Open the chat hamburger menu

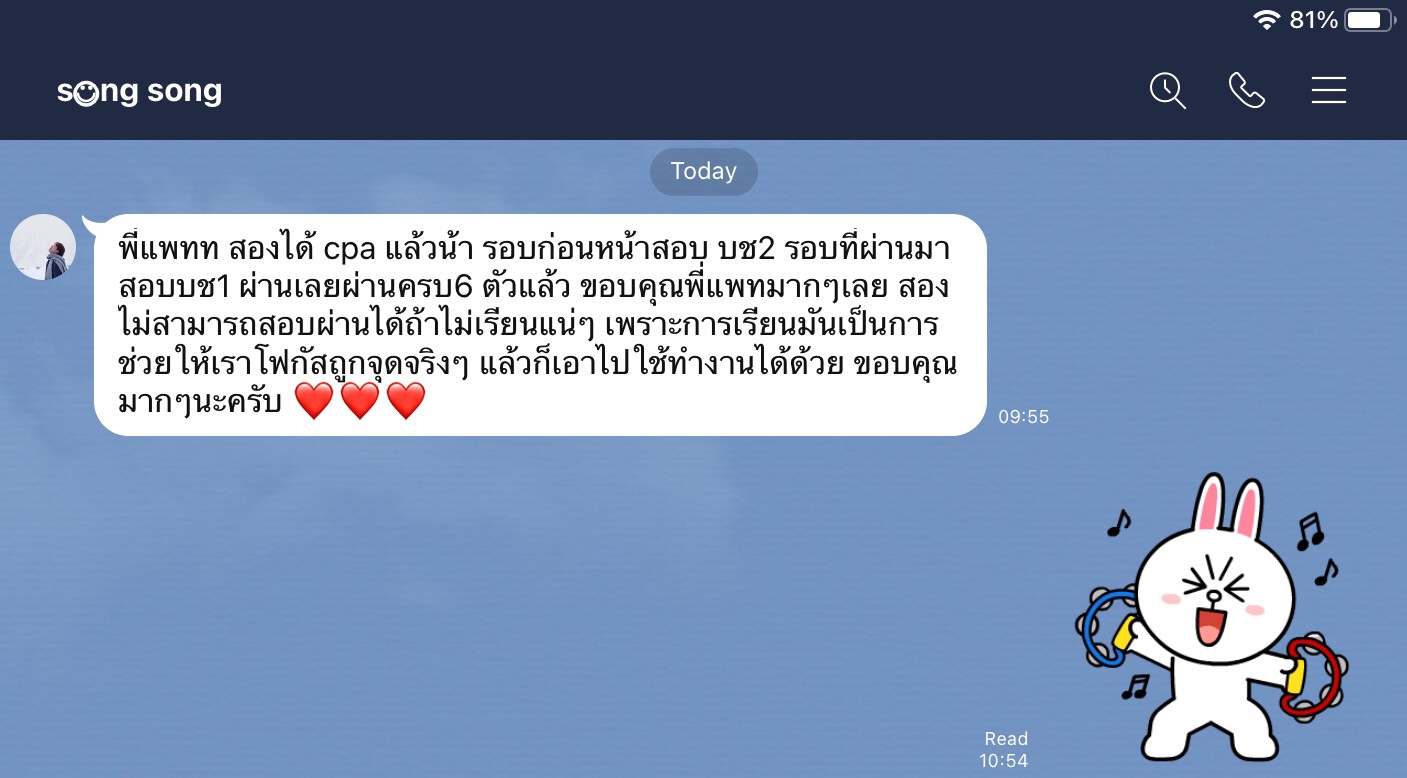(1328, 91)
